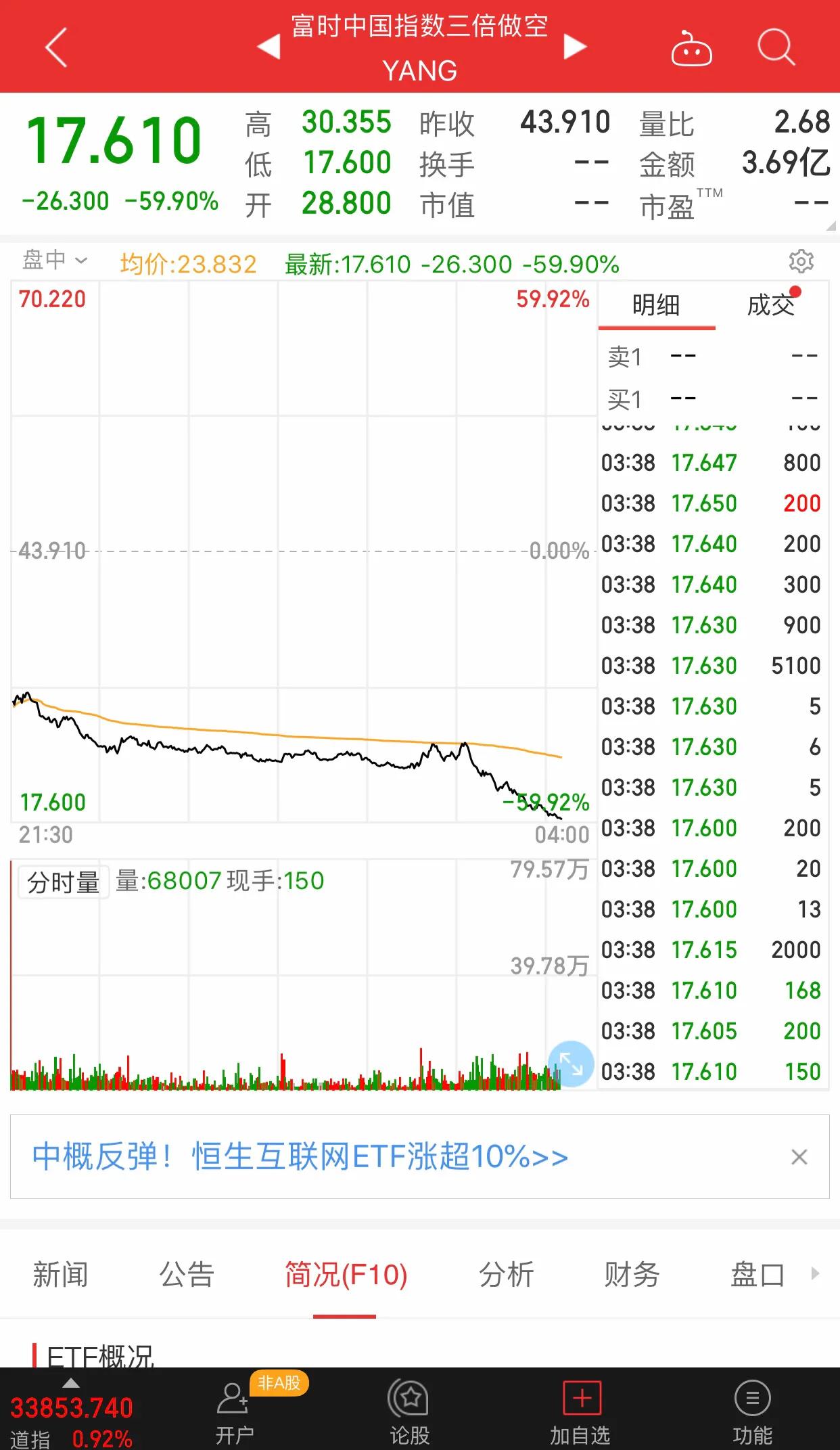Show the 财务 tab
Viewport: 840px width, 1450px height.
click(632, 1274)
